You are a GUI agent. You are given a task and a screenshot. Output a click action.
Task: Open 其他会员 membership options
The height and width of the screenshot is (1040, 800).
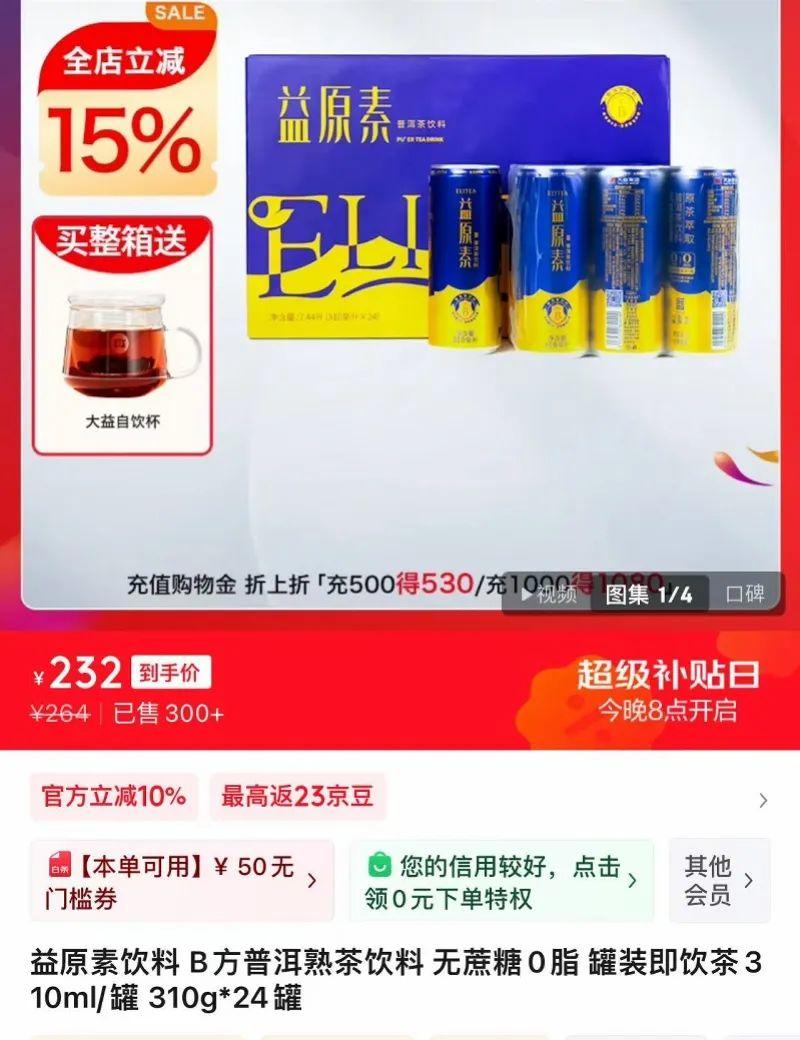(x=719, y=881)
